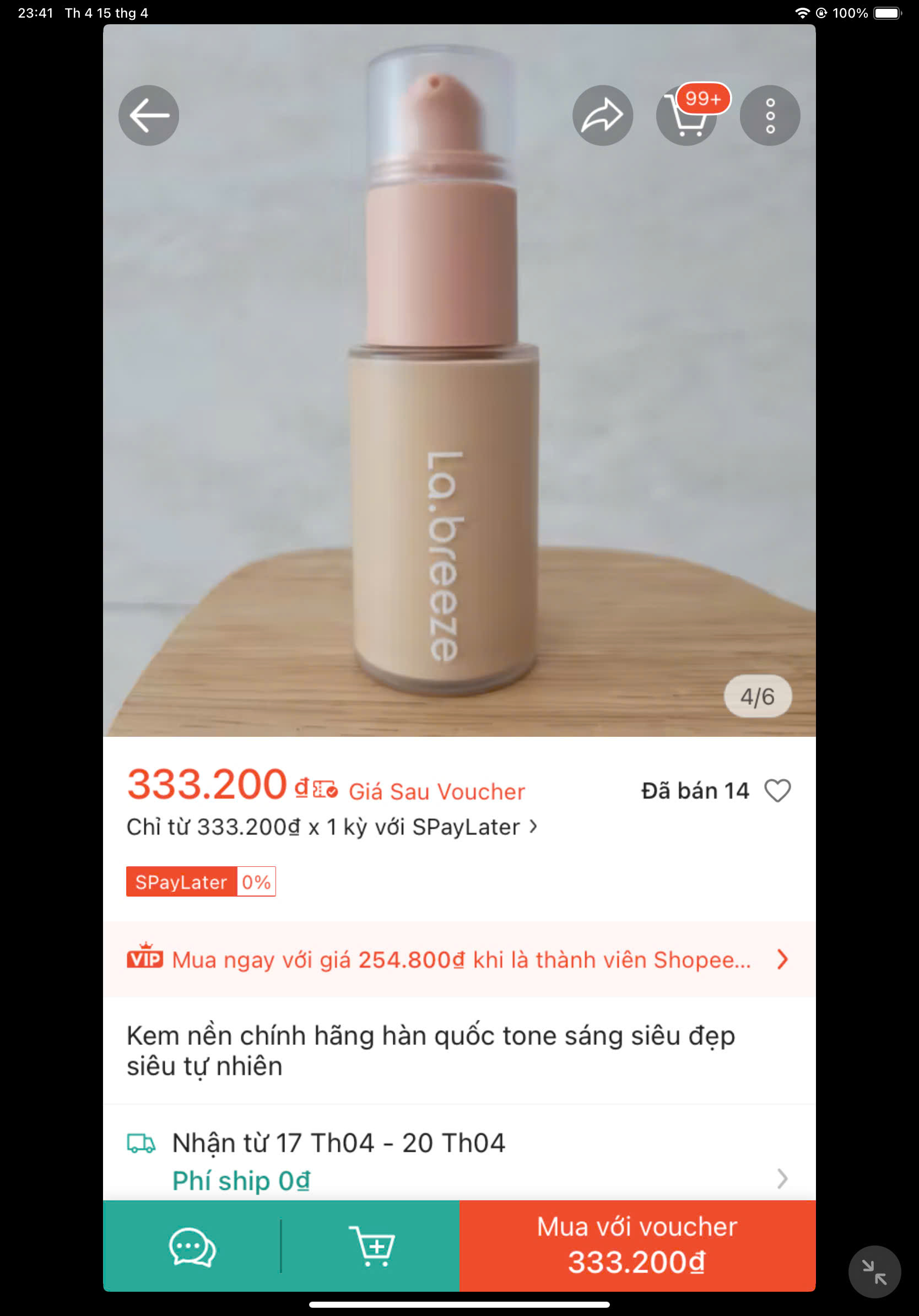Open the three-dot overflow menu
This screenshot has height=1316, width=919.
point(770,115)
